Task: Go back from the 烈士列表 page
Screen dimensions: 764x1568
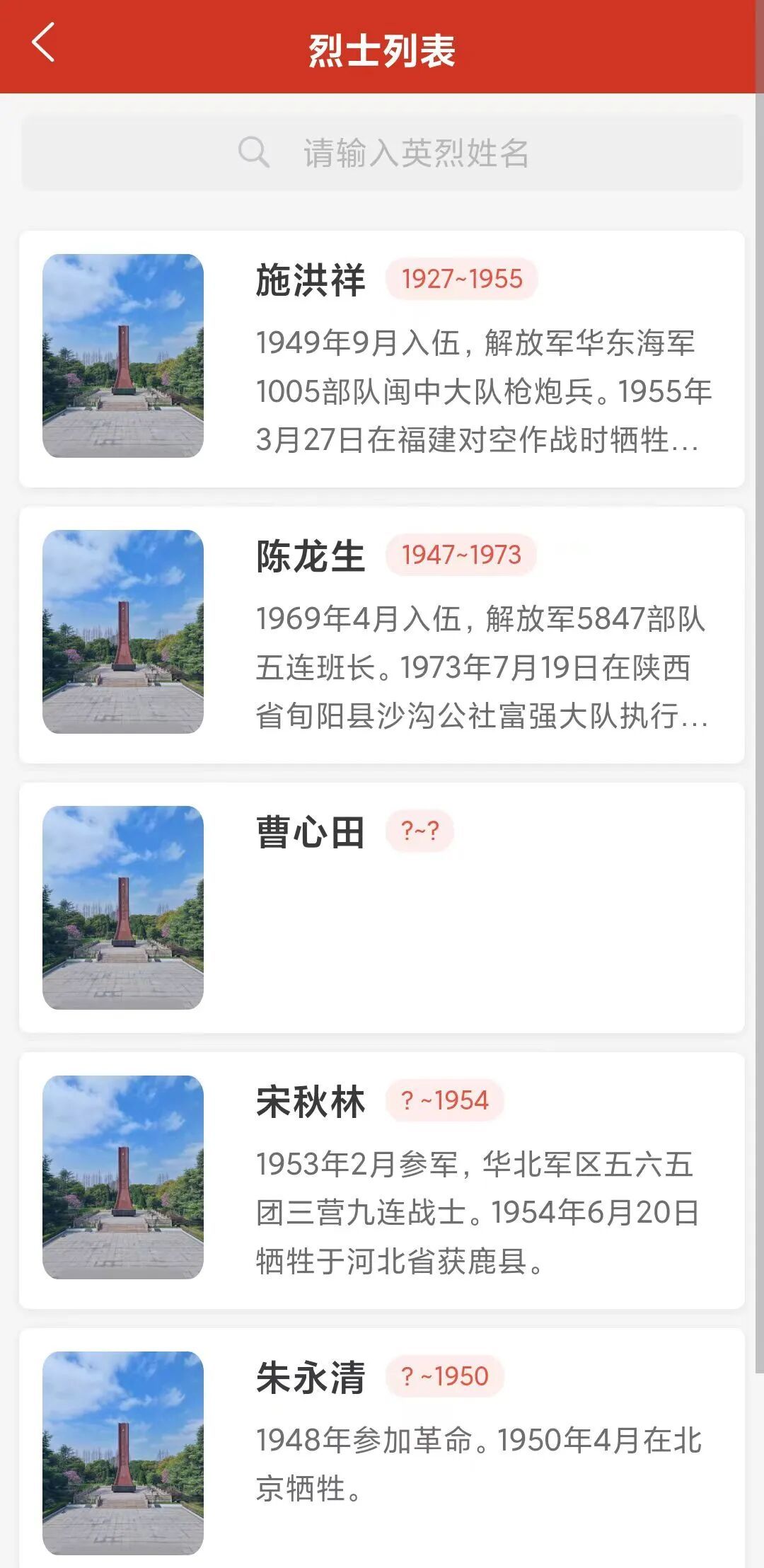Action: click(x=43, y=43)
